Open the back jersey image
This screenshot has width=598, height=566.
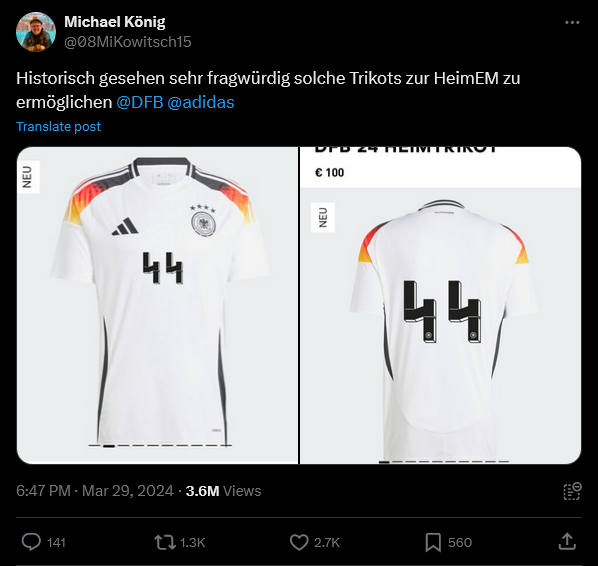440,306
